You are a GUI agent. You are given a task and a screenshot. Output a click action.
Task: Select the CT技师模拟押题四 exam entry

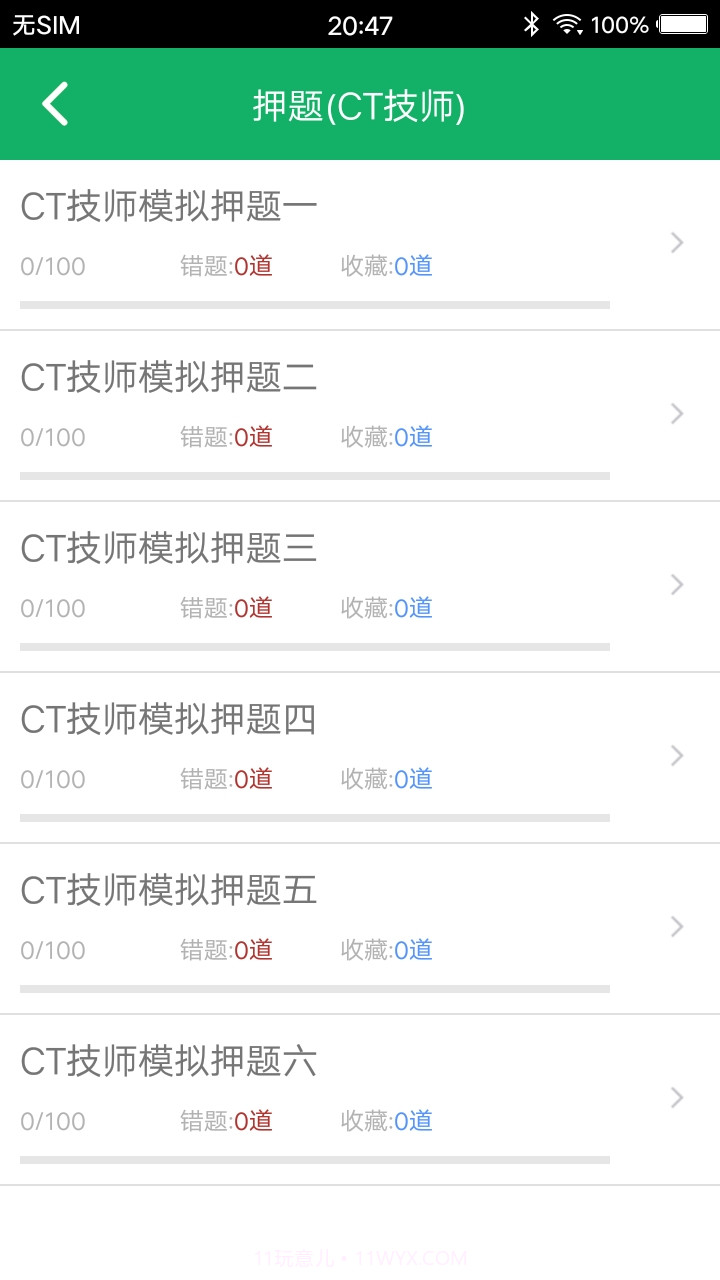[168, 719]
